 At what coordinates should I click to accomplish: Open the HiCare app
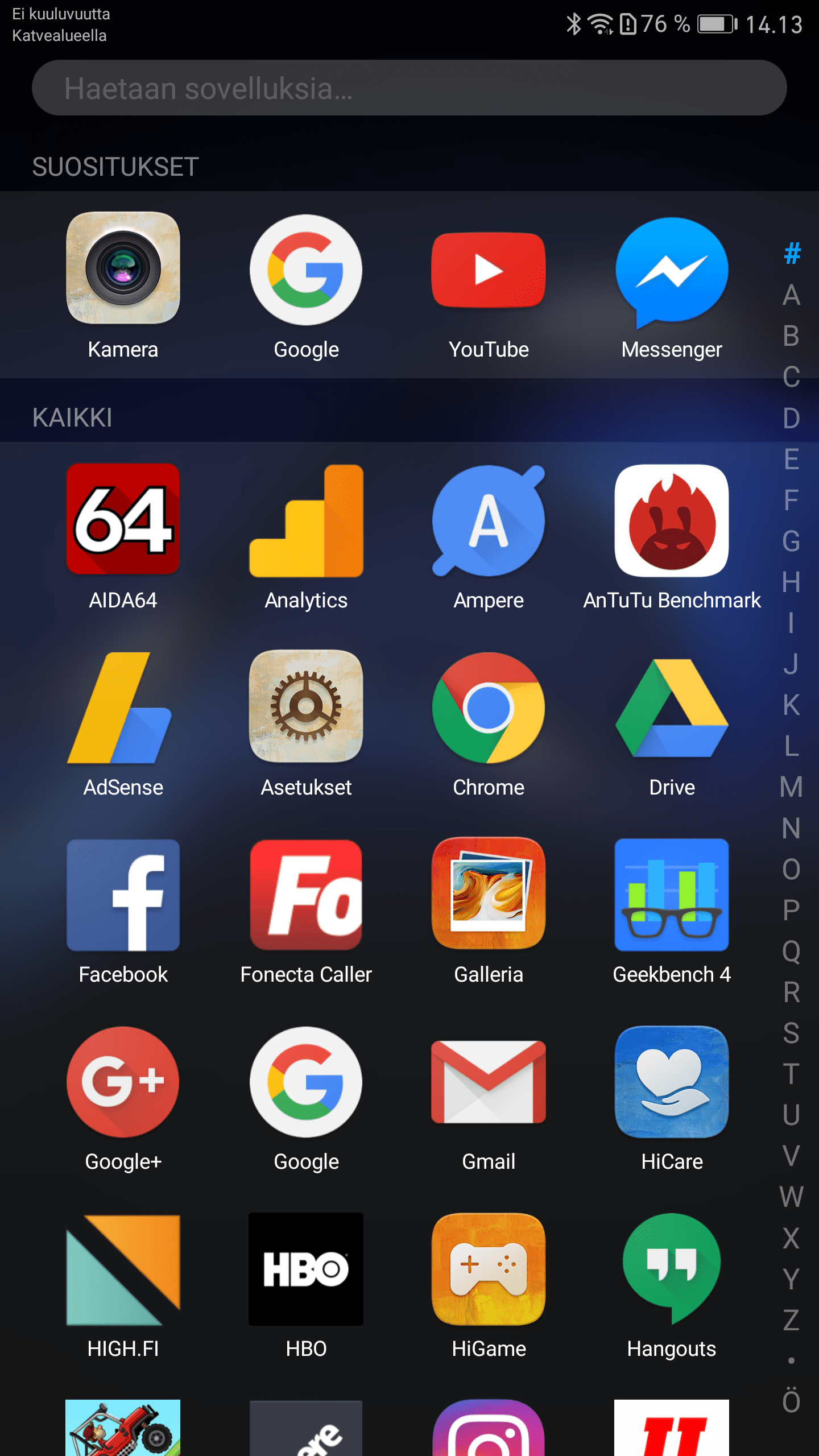[672, 1082]
